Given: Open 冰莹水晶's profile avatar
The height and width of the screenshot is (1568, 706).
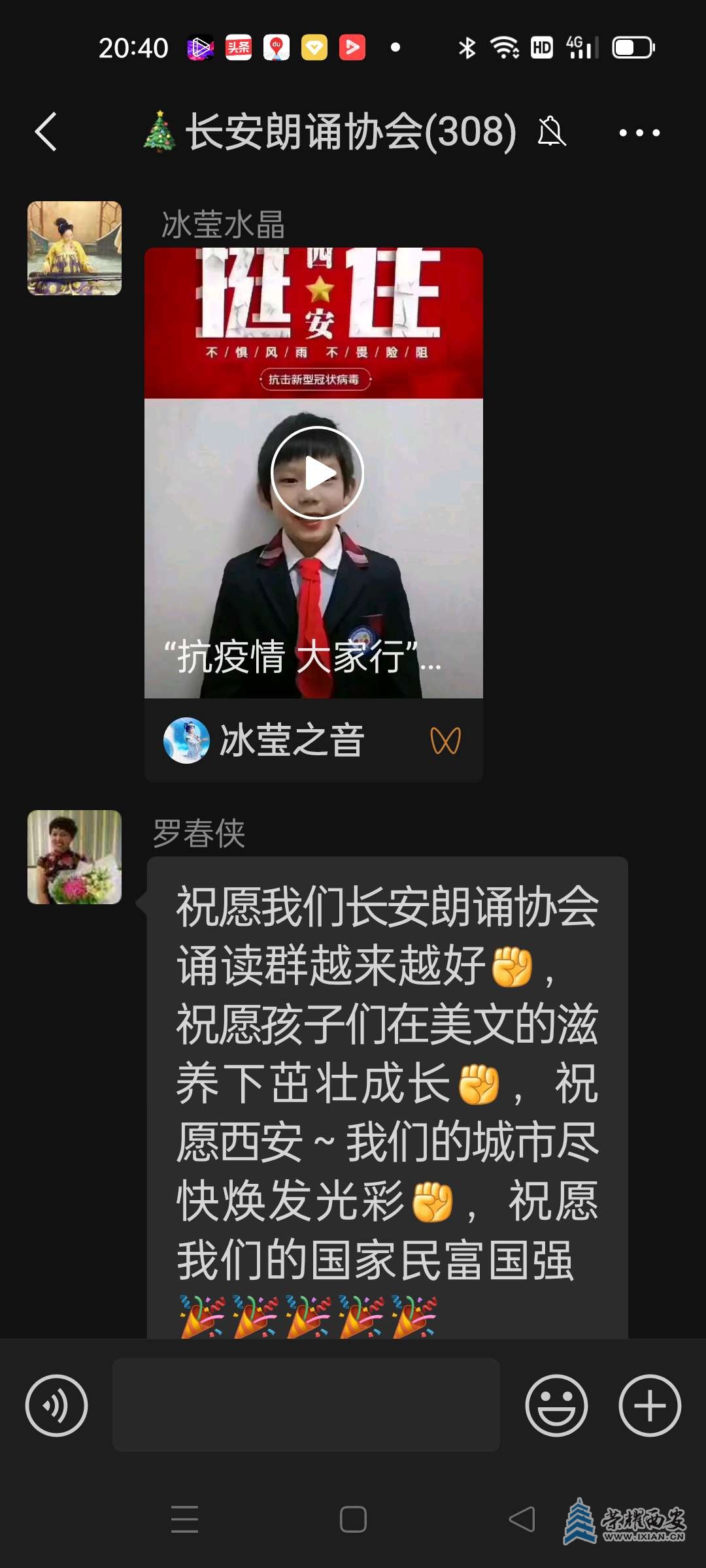Looking at the screenshot, I should pyautogui.click(x=75, y=248).
